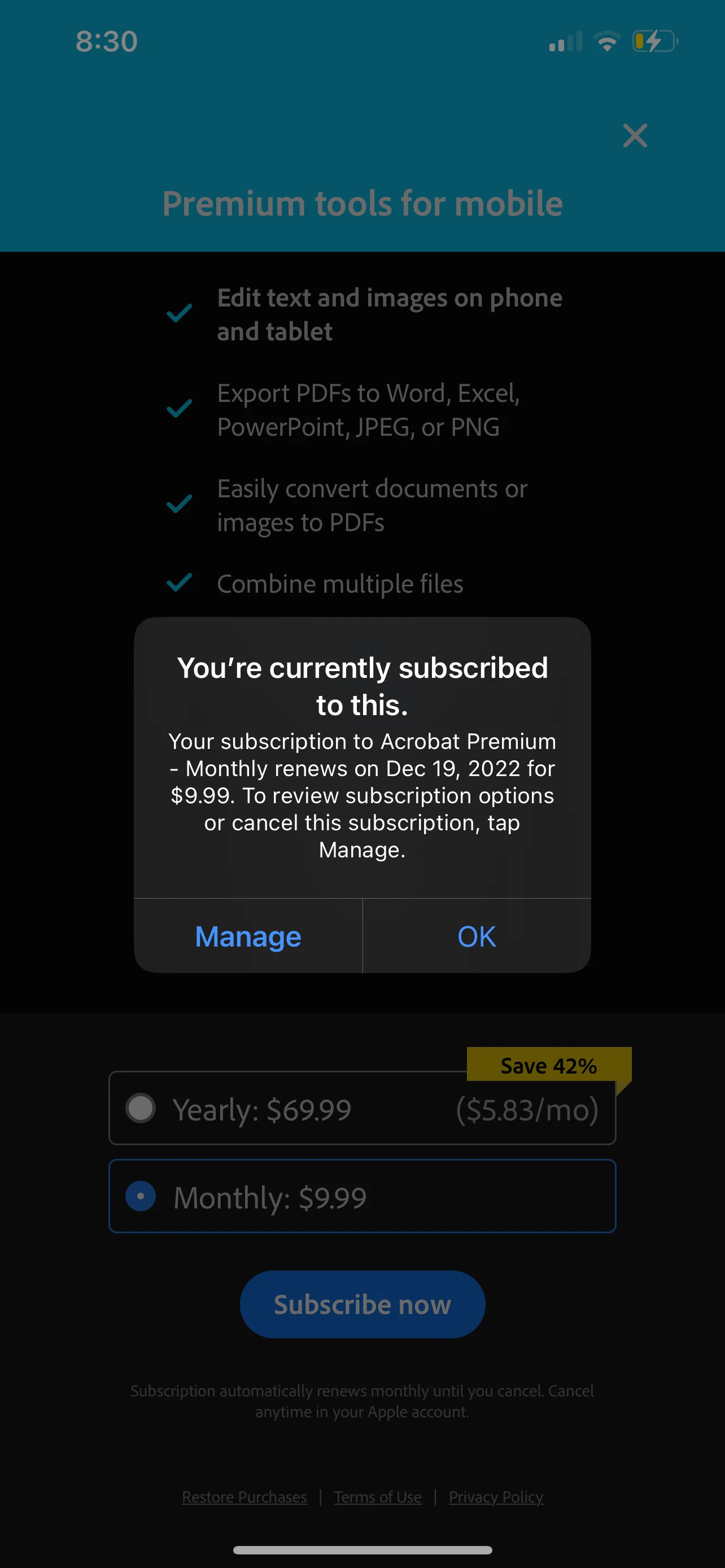Open the Restore Purchases link
Image resolution: width=725 pixels, height=1568 pixels.
[x=244, y=1497]
